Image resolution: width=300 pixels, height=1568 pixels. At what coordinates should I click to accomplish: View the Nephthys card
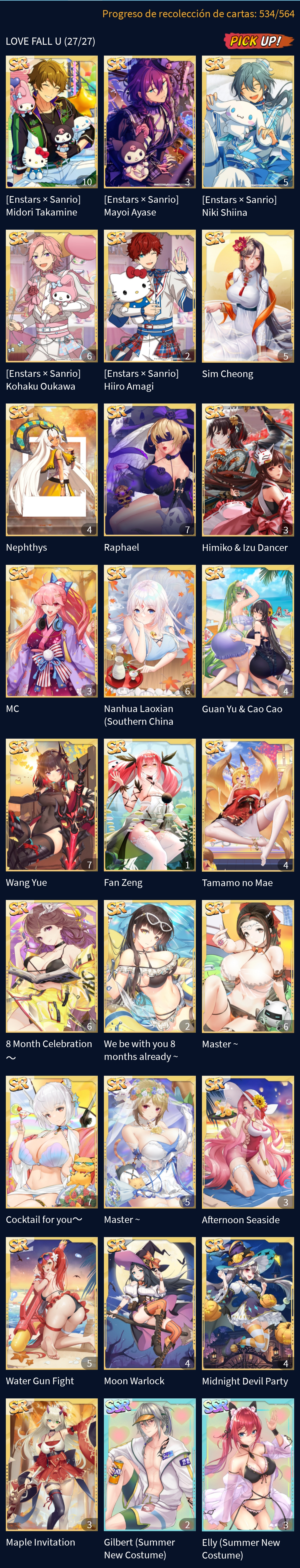52,469
